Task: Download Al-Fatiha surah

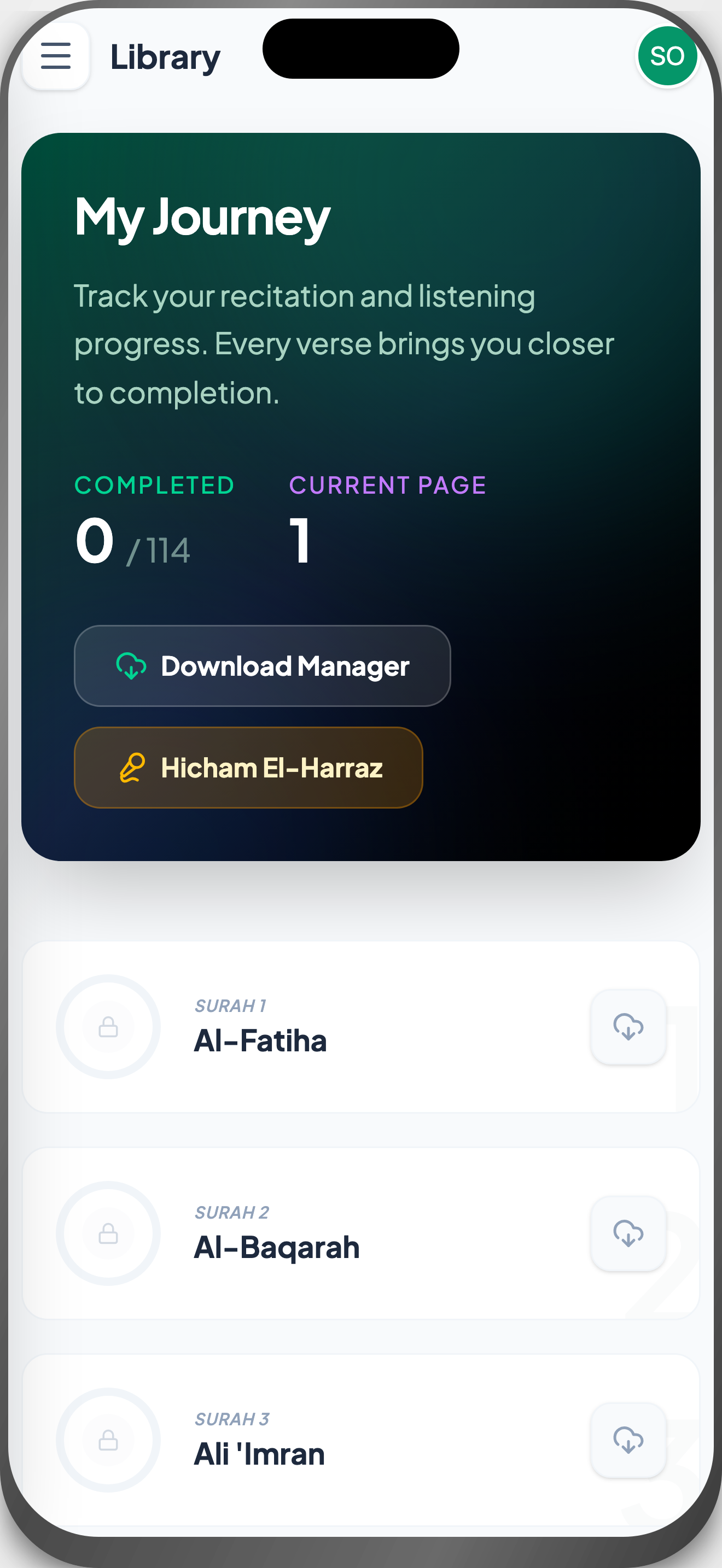Action: [627, 1027]
